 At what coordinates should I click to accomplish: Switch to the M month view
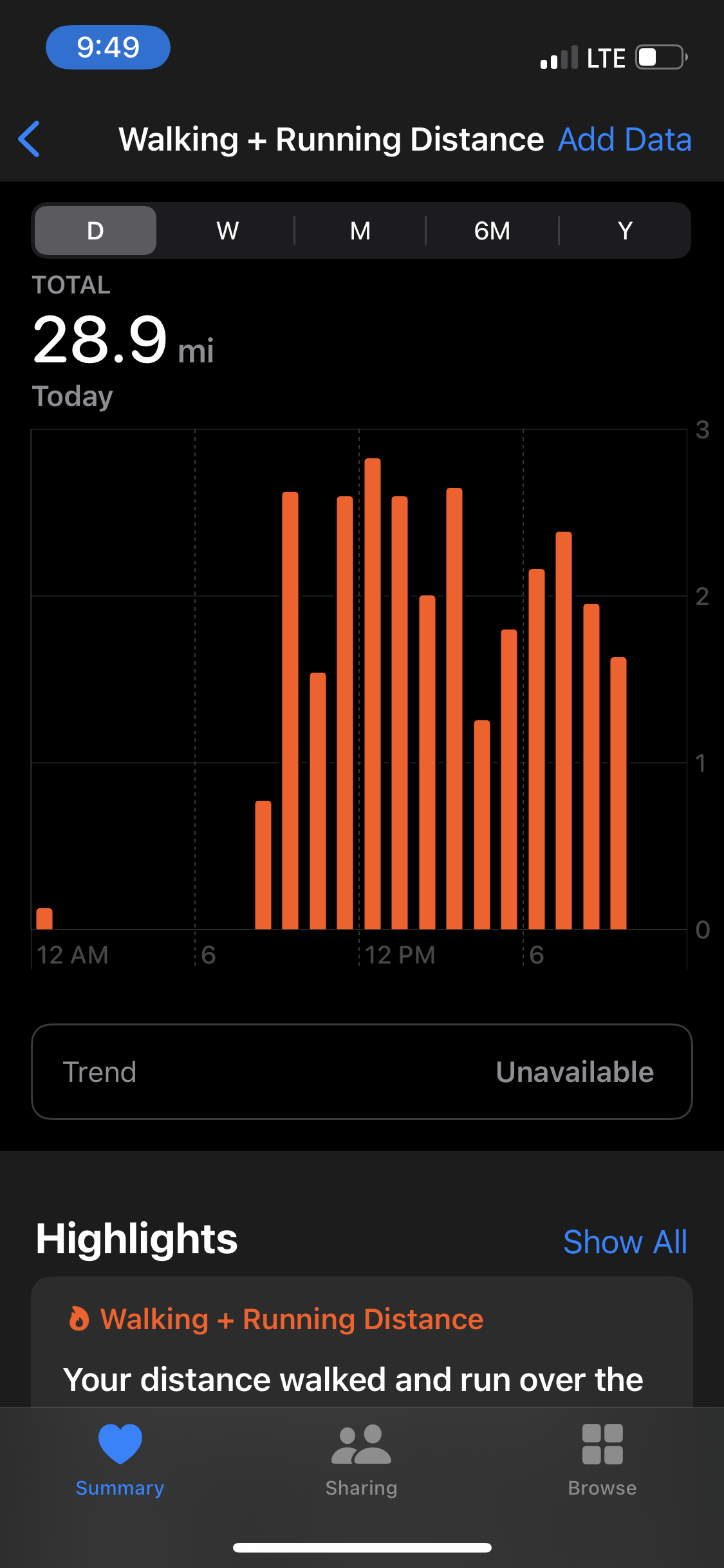tap(360, 230)
